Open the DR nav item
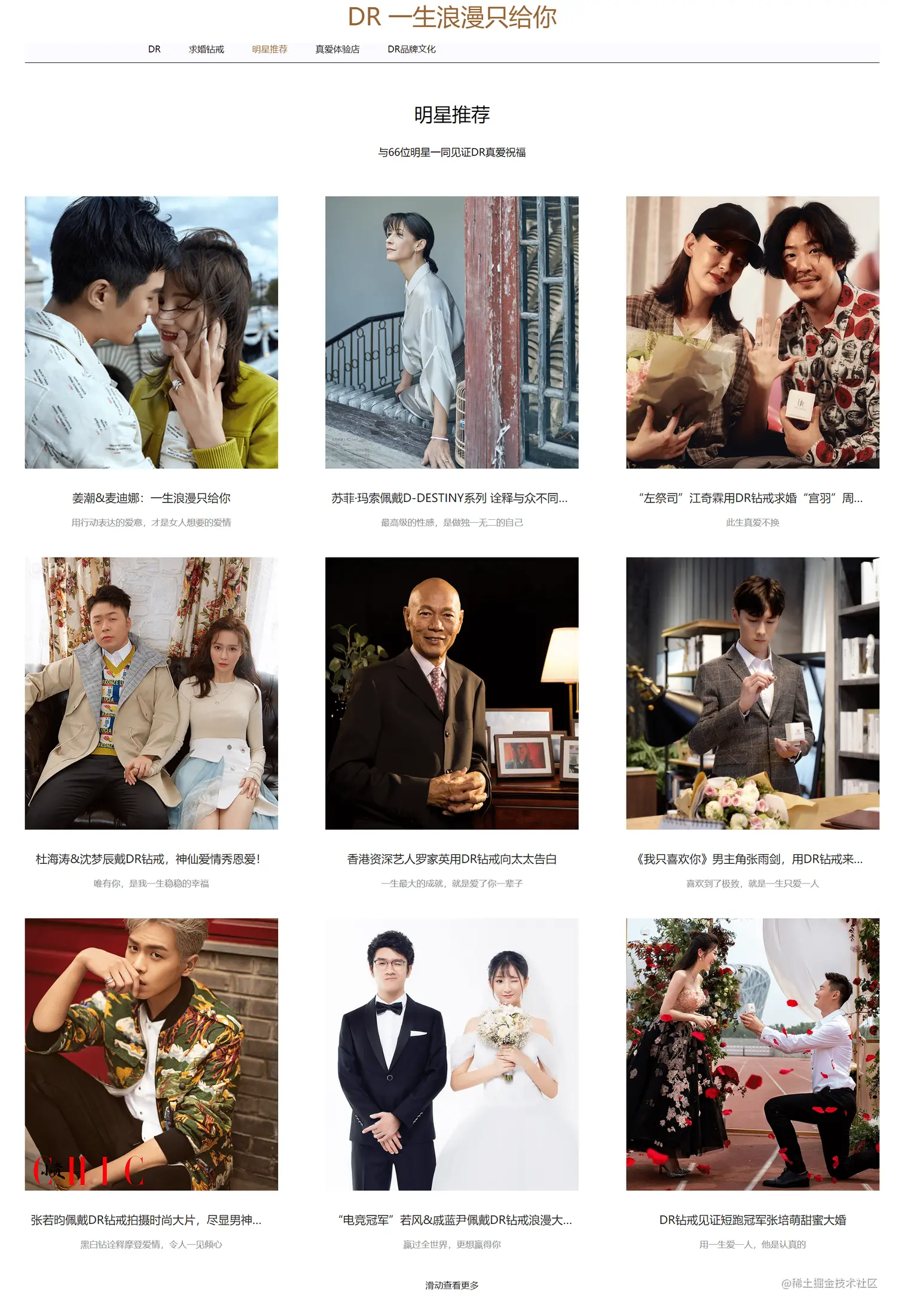This screenshot has width=904, height=1316. coord(154,49)
